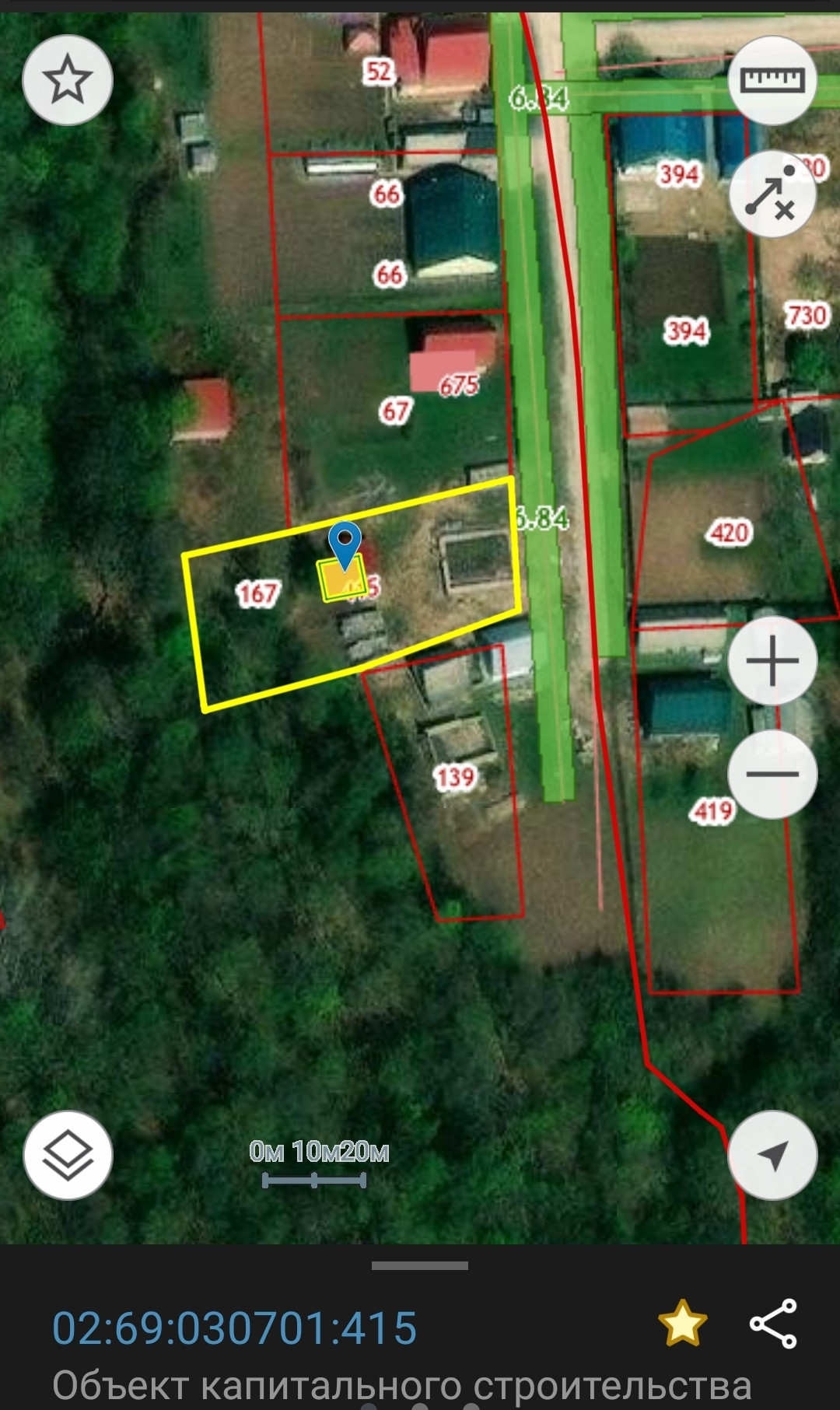The width and height of the screenshot is (840, 1410).
Task: Clear the drawn route or points
Action: click(x=772, y=194)
